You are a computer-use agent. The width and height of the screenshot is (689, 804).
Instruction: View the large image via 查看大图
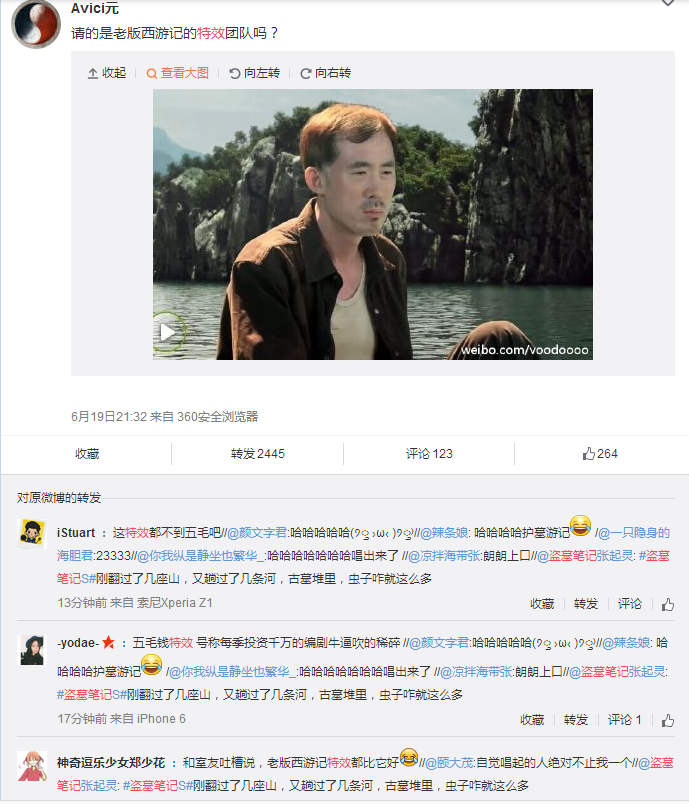(x=178, y=73)
